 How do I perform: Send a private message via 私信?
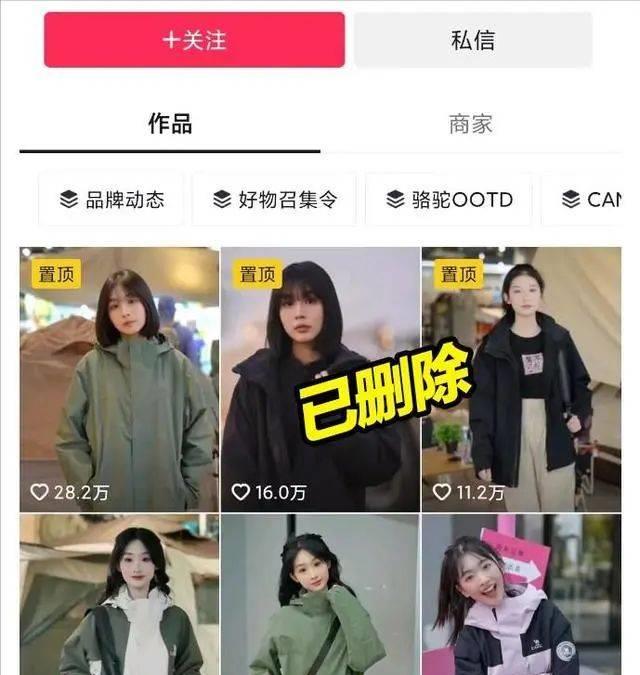click(473, 40)
